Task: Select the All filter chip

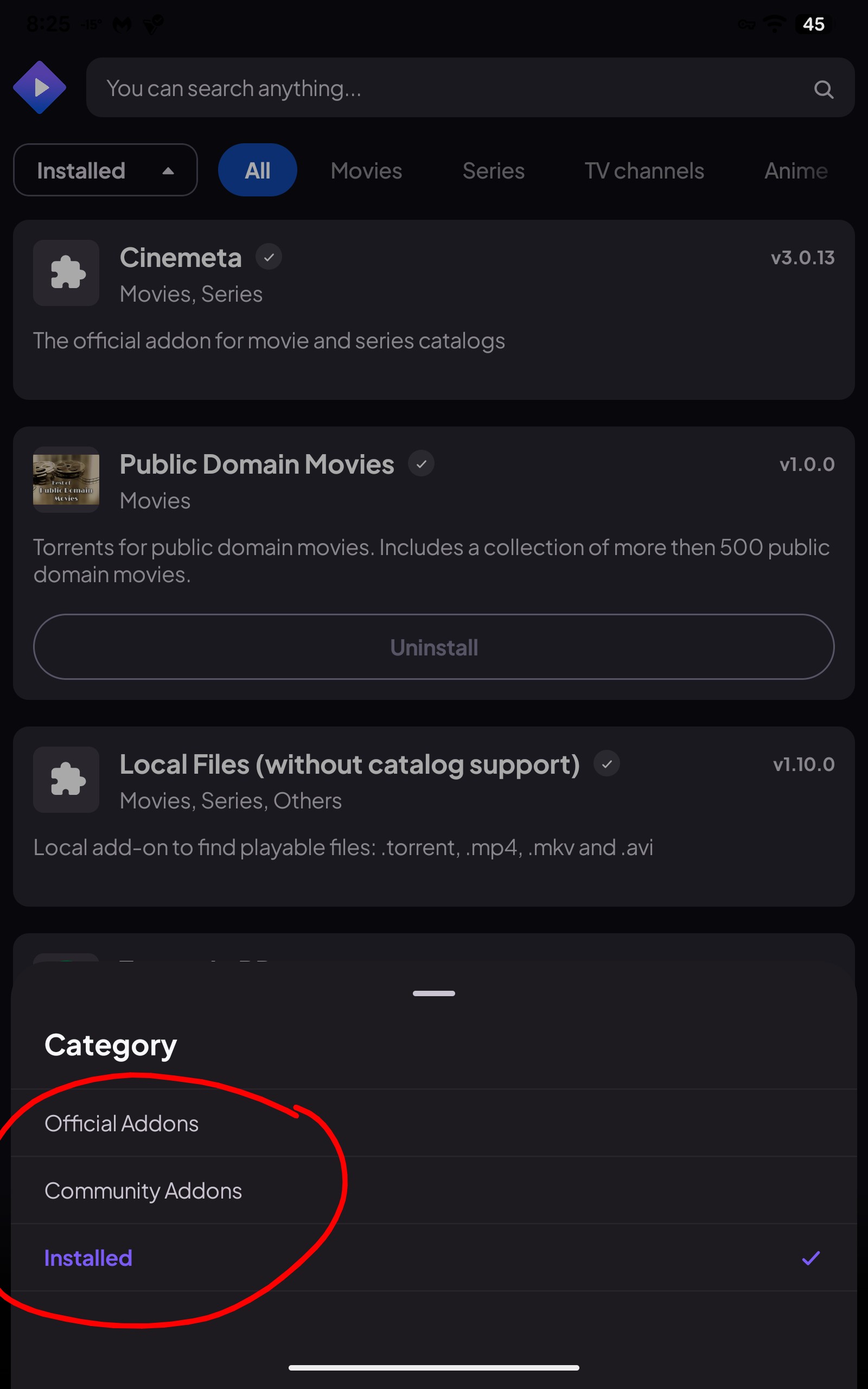Action: coord(257,170)
